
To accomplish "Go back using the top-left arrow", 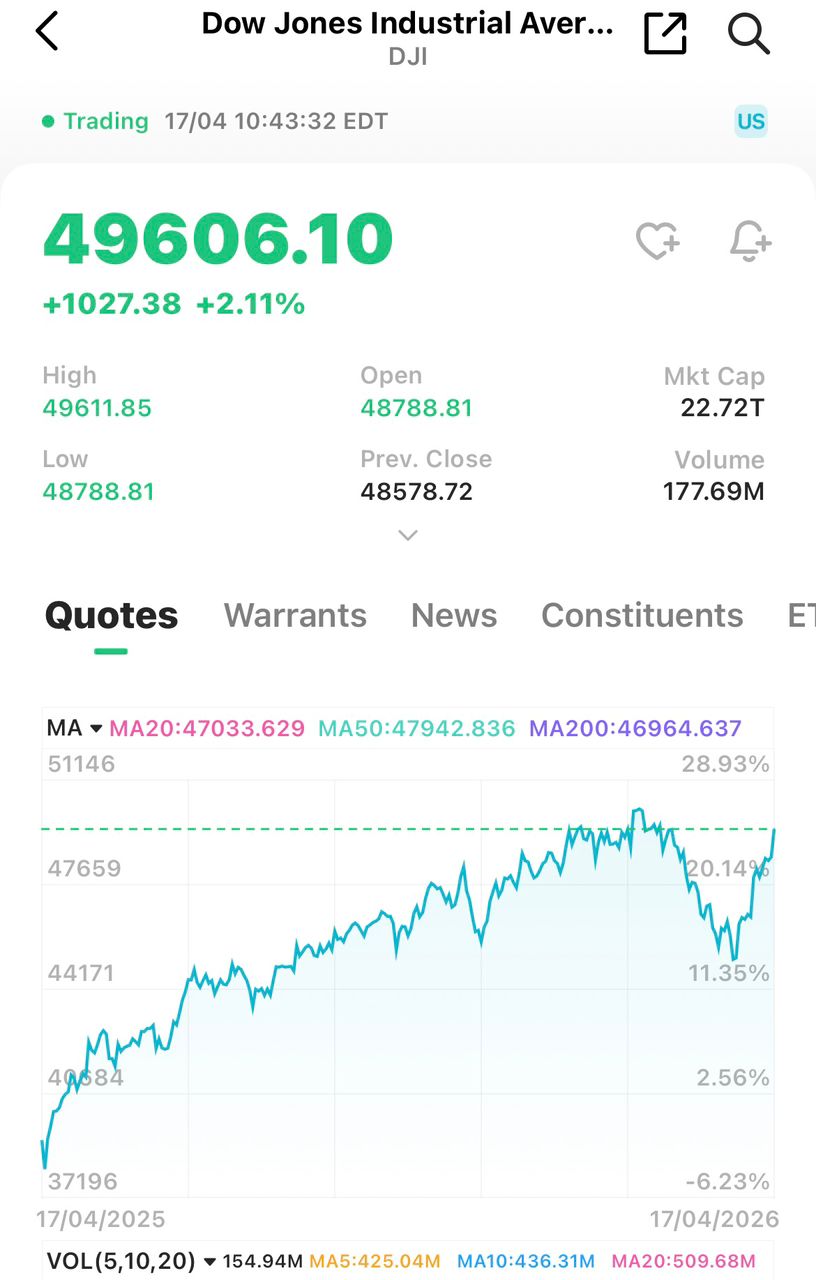I will [47, 32].
